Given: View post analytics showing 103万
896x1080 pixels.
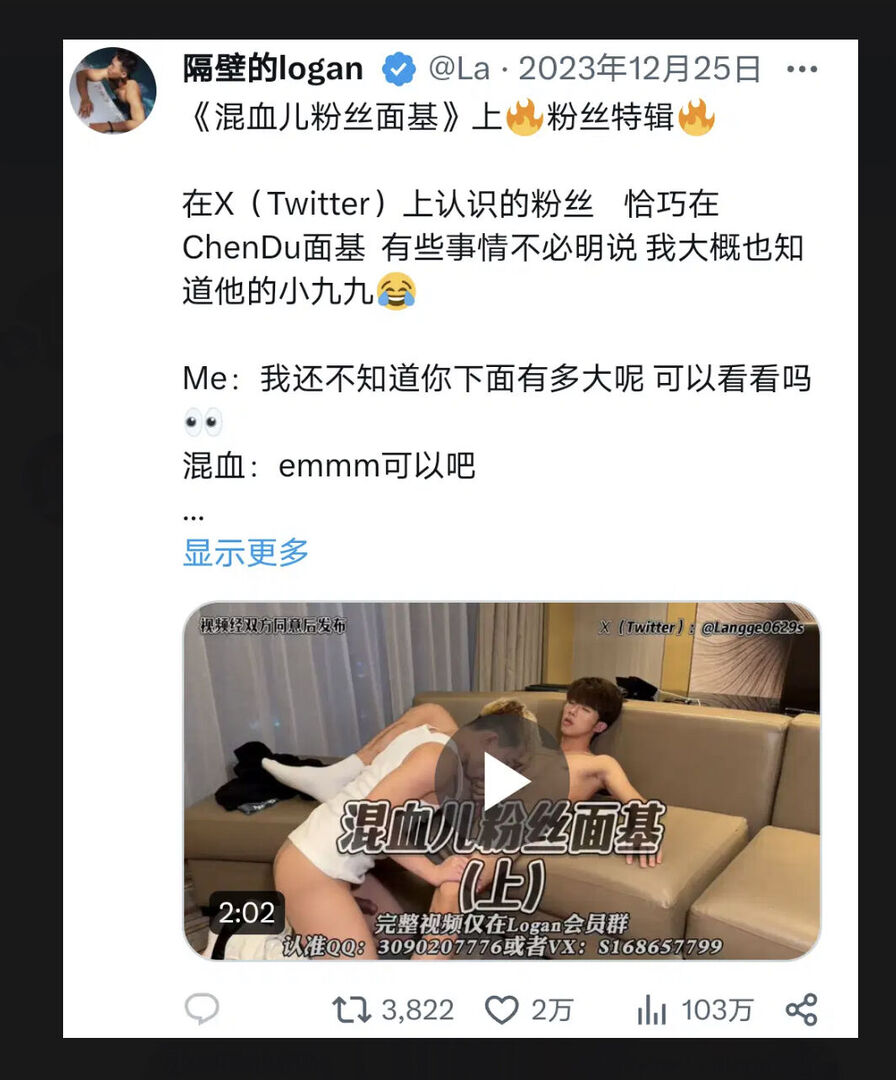Looking at the screenshot, I should (651, 1010).
